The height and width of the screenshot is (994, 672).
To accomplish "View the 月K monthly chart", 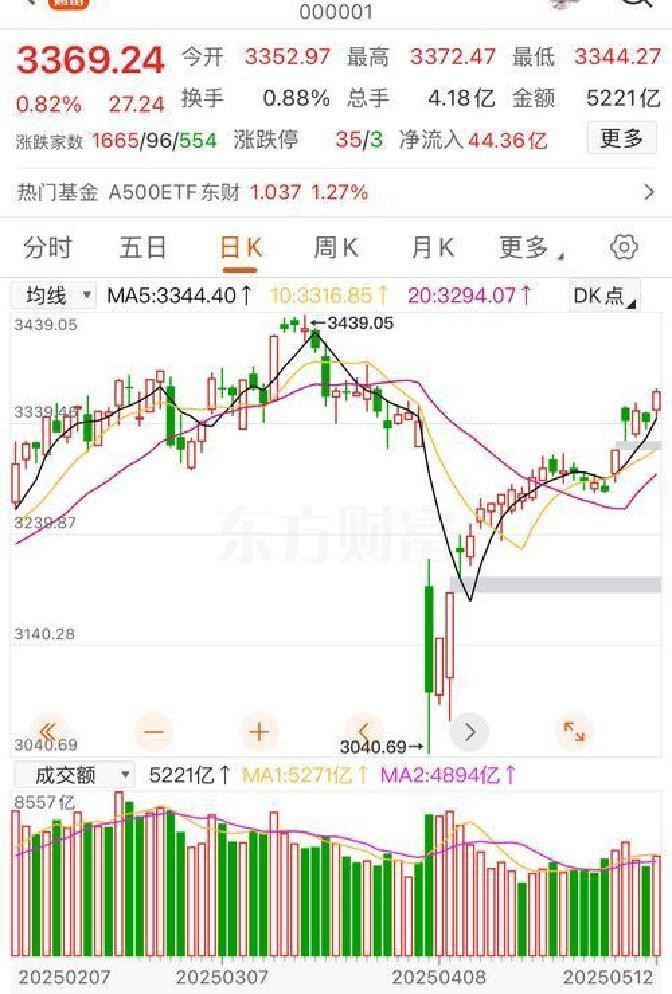I will tap(432, 248).
